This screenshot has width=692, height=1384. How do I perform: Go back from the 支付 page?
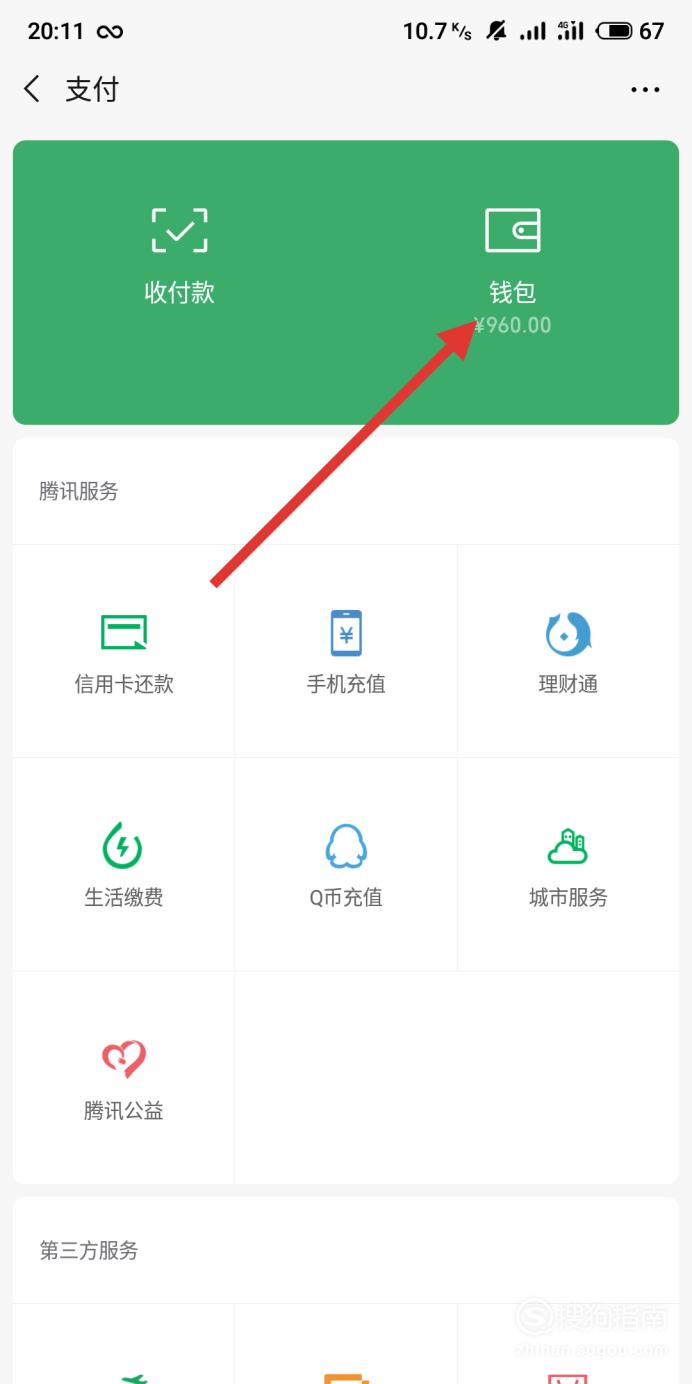[x=32, y=89]
